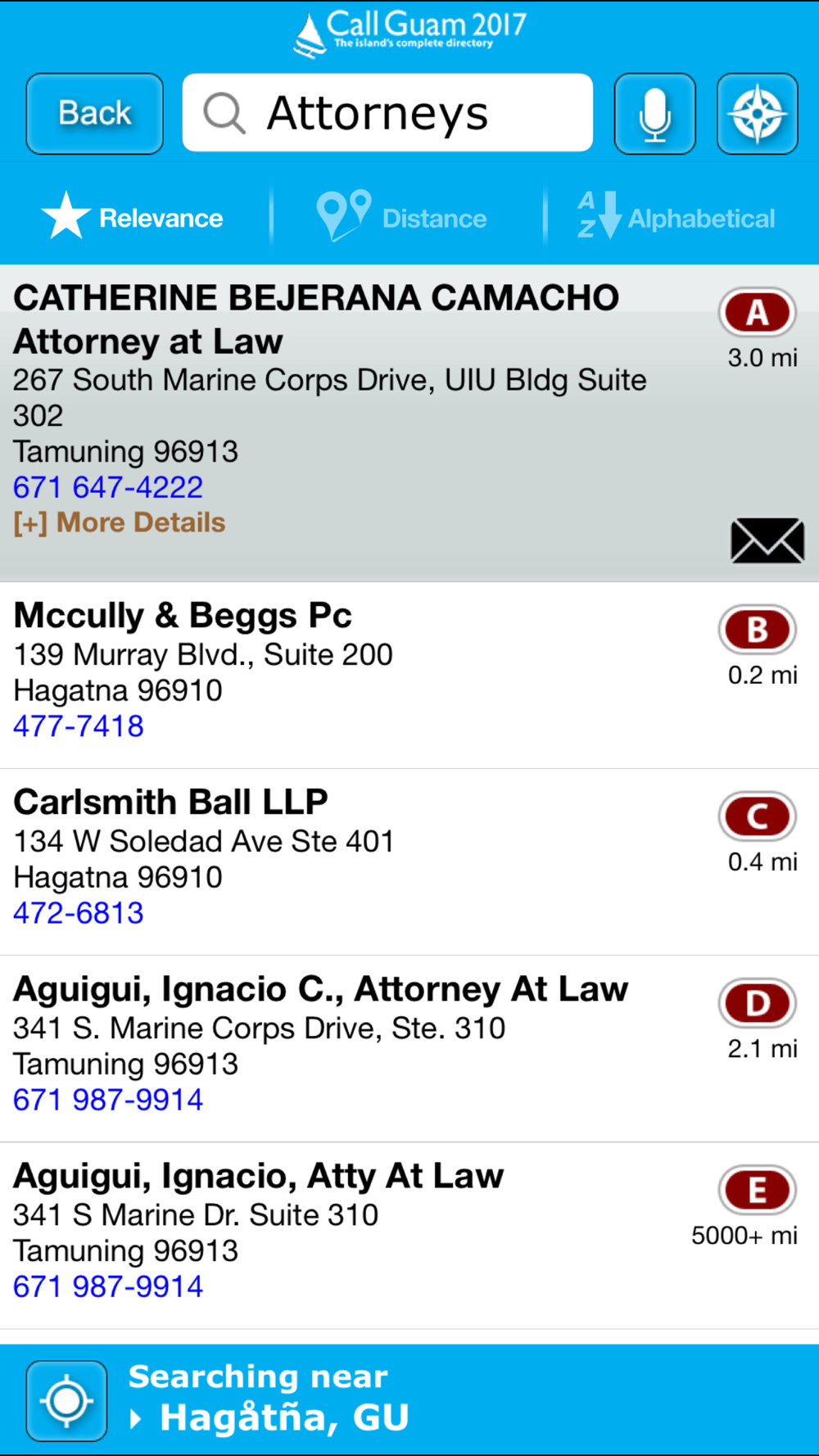Tap the current location target button
Screen dimensions: 819x1456
coord(66,1401)
